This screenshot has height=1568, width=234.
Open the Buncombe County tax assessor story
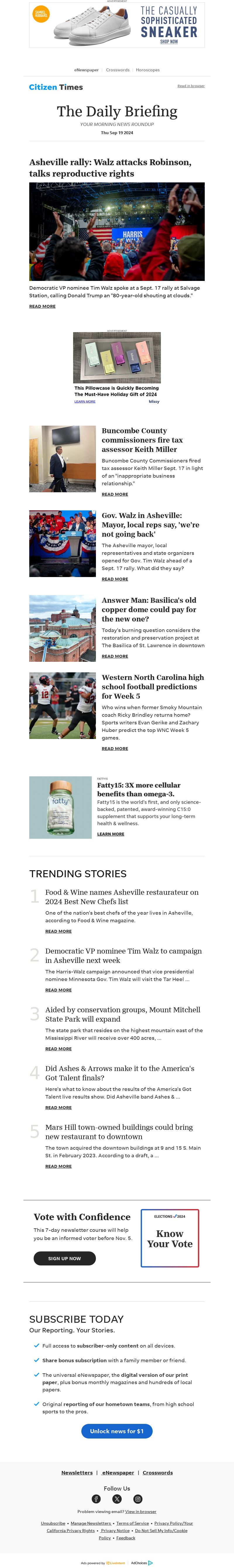[x=115, y=494]
